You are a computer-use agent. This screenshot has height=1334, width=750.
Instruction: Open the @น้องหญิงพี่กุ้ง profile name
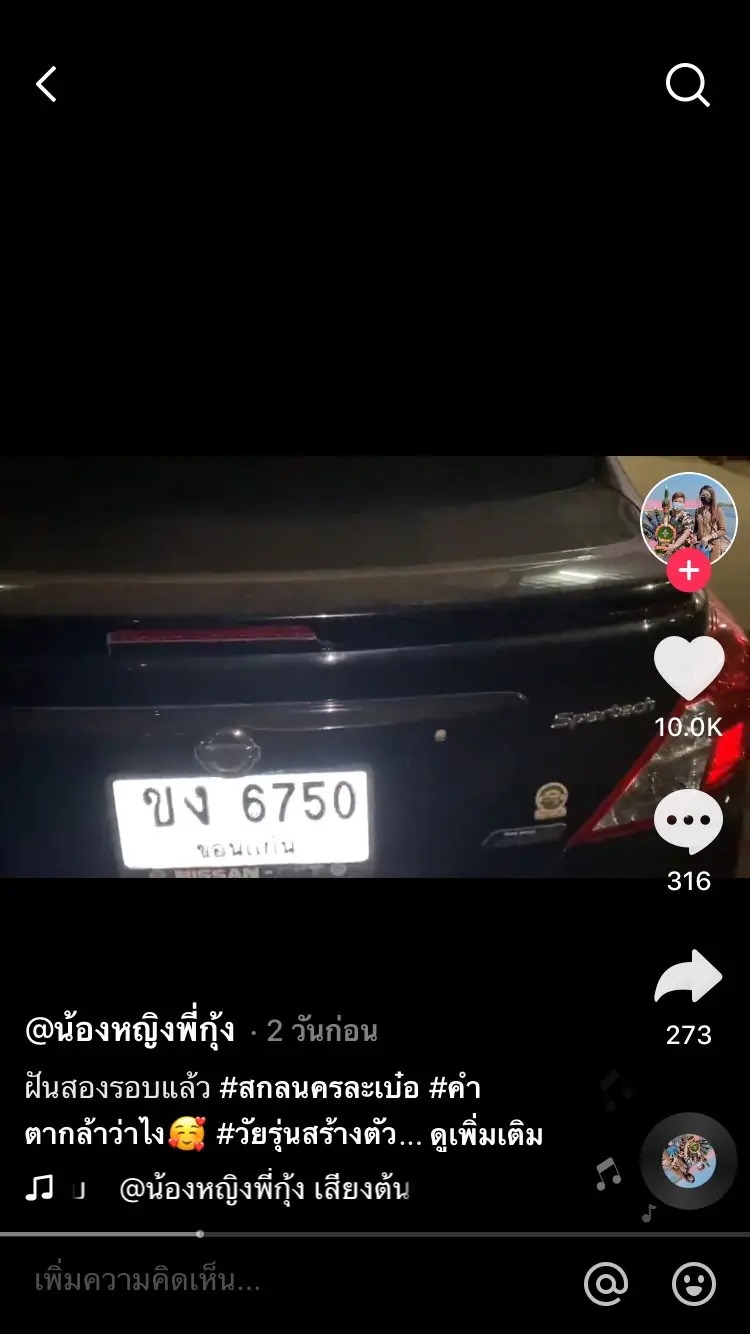point(130,1031)
